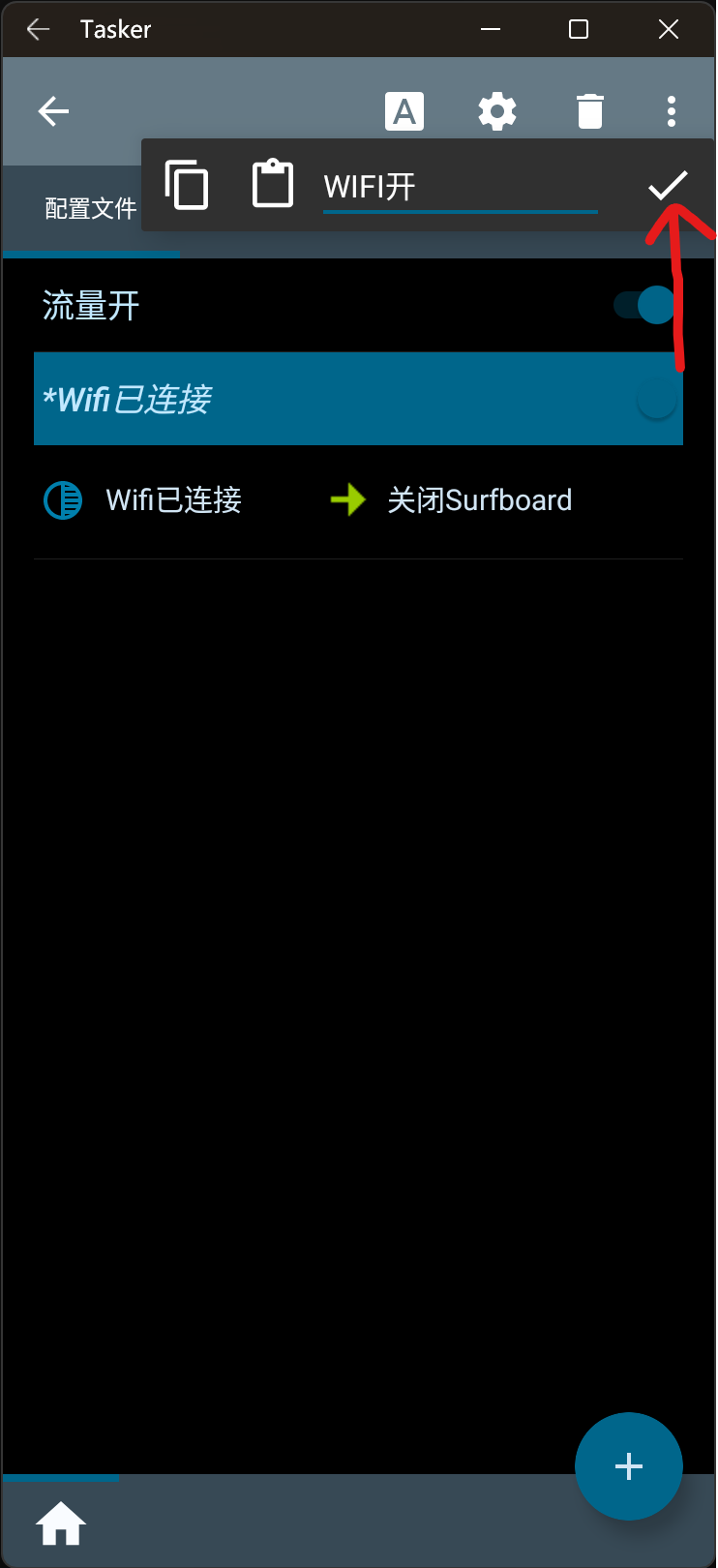The width and height of the screenshot is (718, 1568).
Task: Close the Tasker window
Action: tap(668, 29)
